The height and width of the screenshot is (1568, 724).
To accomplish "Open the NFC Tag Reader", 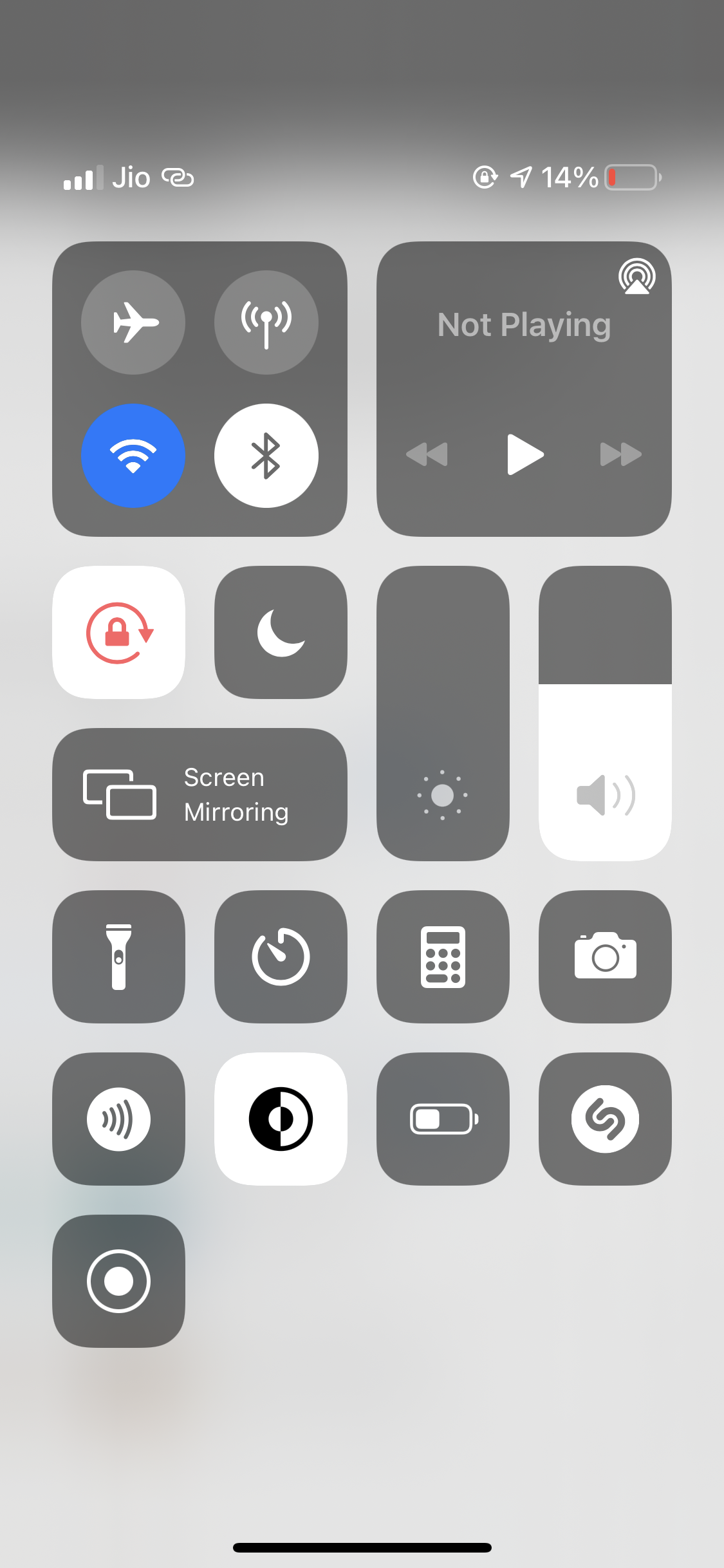I will point(119,1119).
